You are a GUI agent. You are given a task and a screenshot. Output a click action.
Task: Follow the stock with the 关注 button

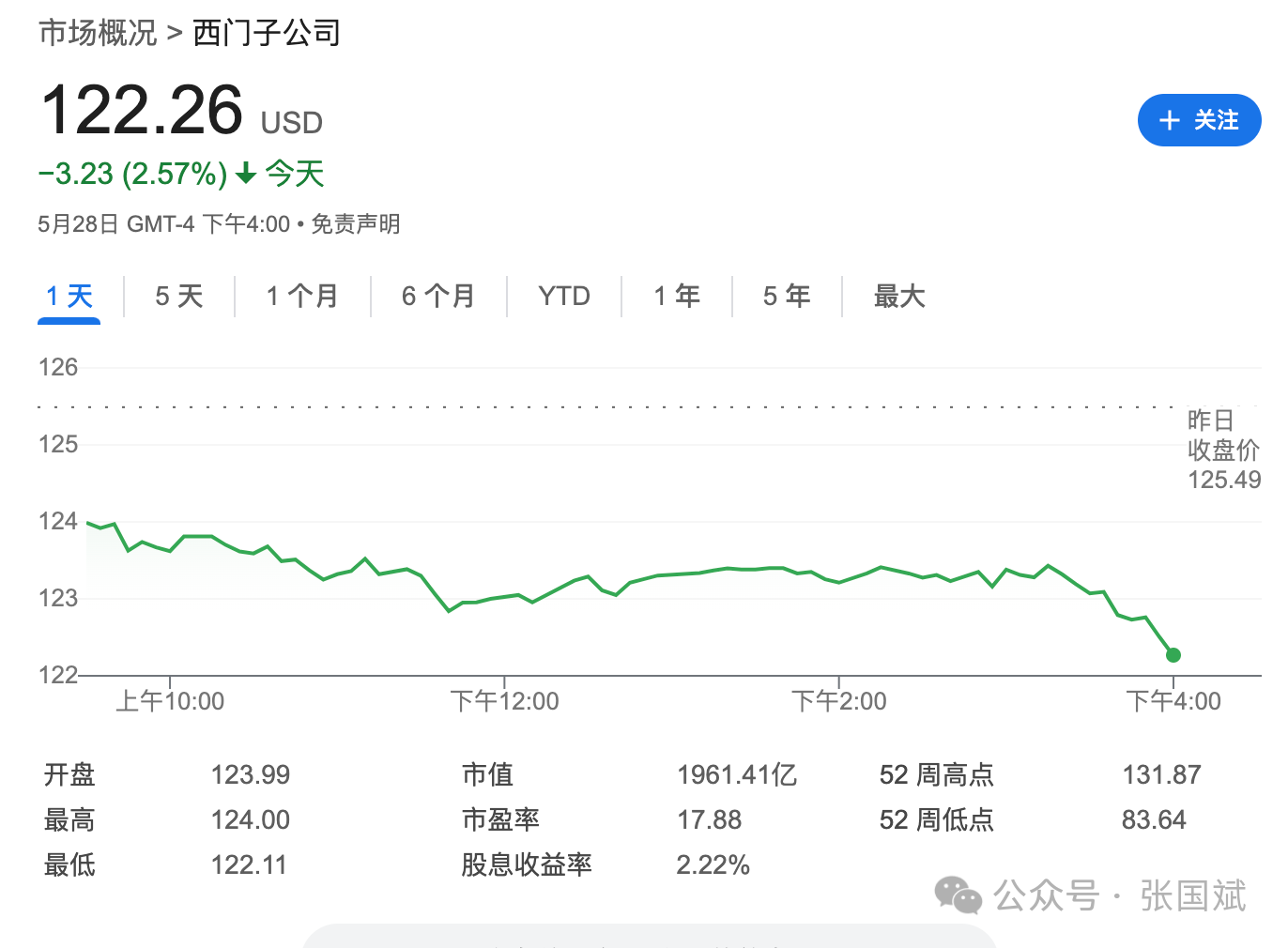click(1198, 120)
